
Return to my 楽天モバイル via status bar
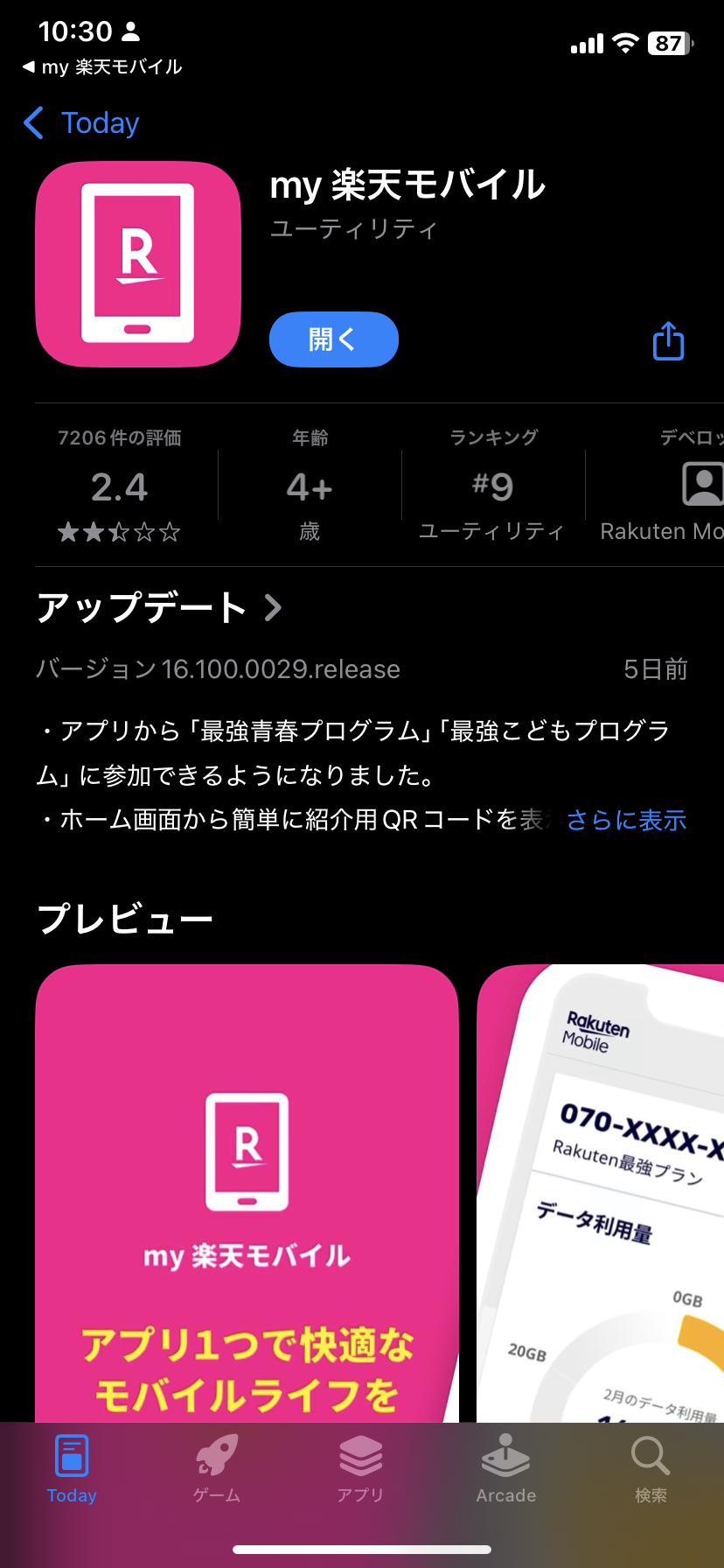point(102,66)
